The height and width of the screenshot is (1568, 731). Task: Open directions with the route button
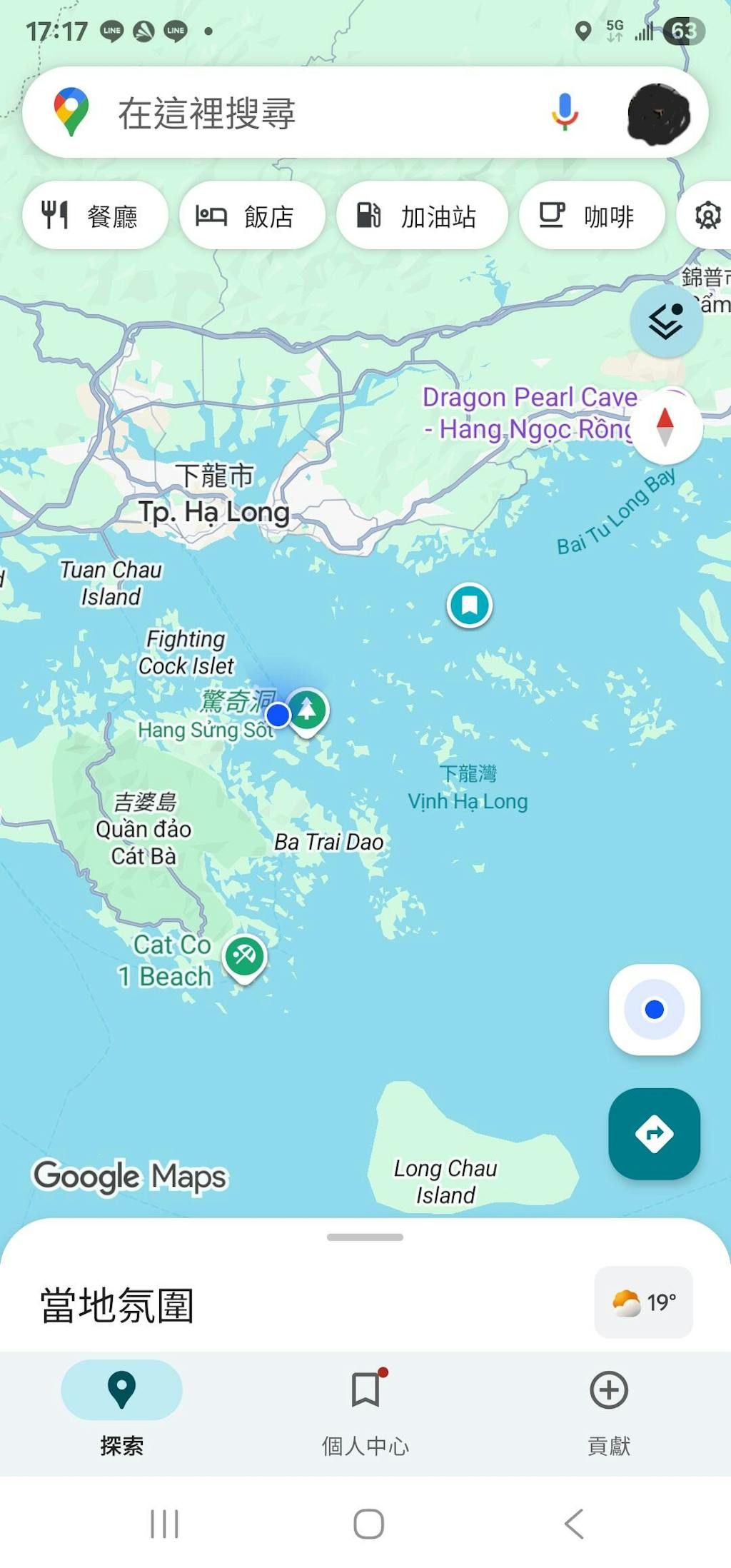pyautogui.click(x=654, y=1133)
